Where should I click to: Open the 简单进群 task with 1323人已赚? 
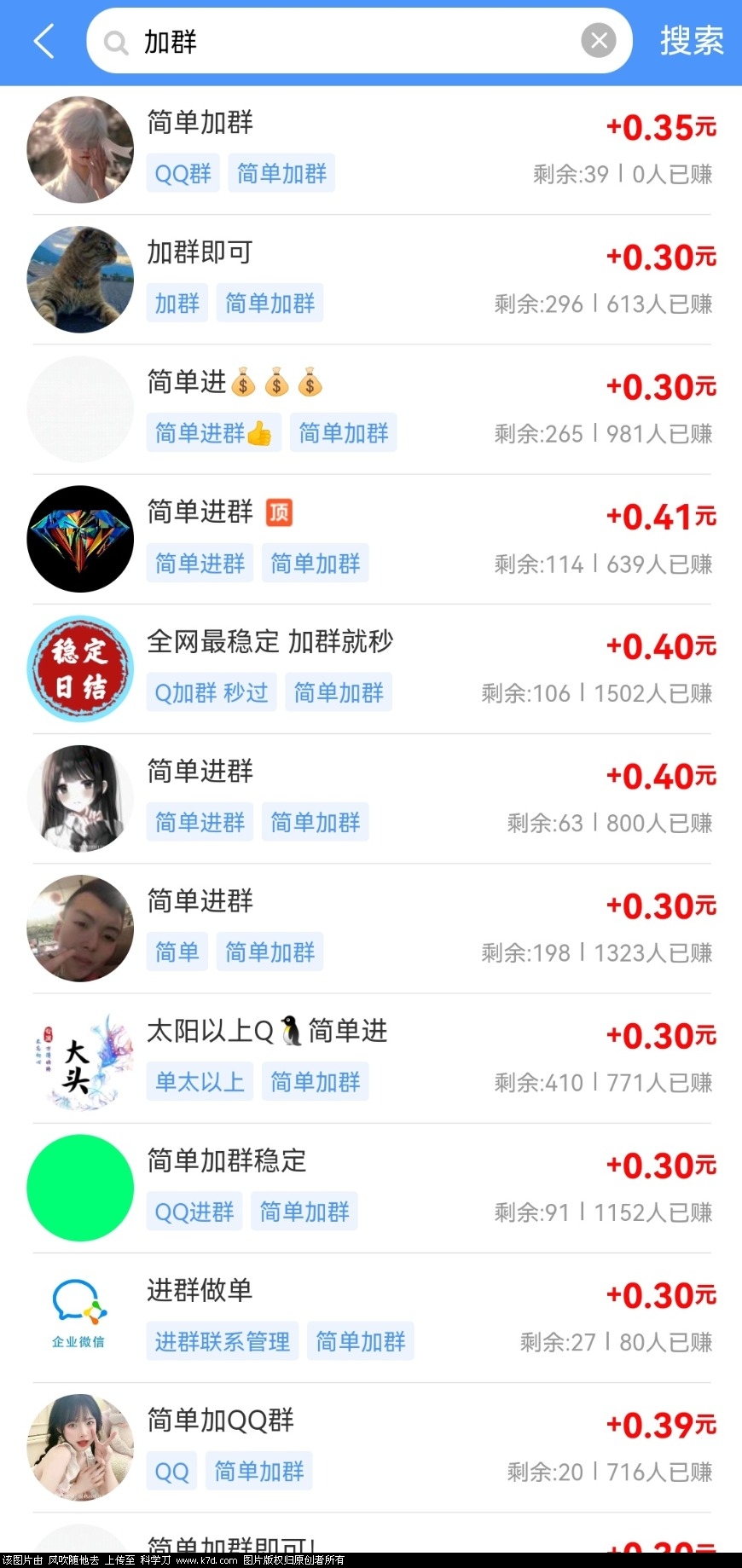coord(371,928)
